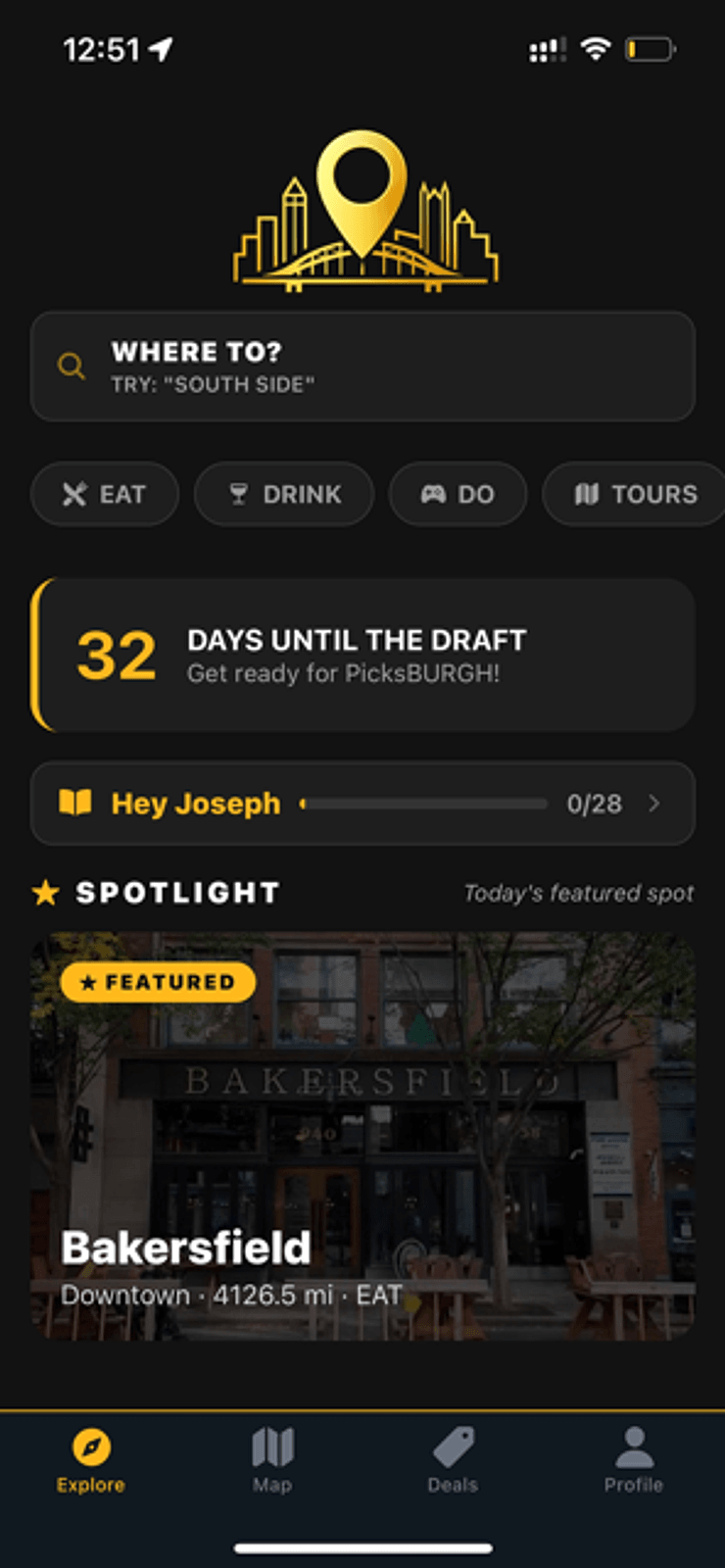725x1568 pixels.
Task: Go to the Deals tab
Action: 453,1458
